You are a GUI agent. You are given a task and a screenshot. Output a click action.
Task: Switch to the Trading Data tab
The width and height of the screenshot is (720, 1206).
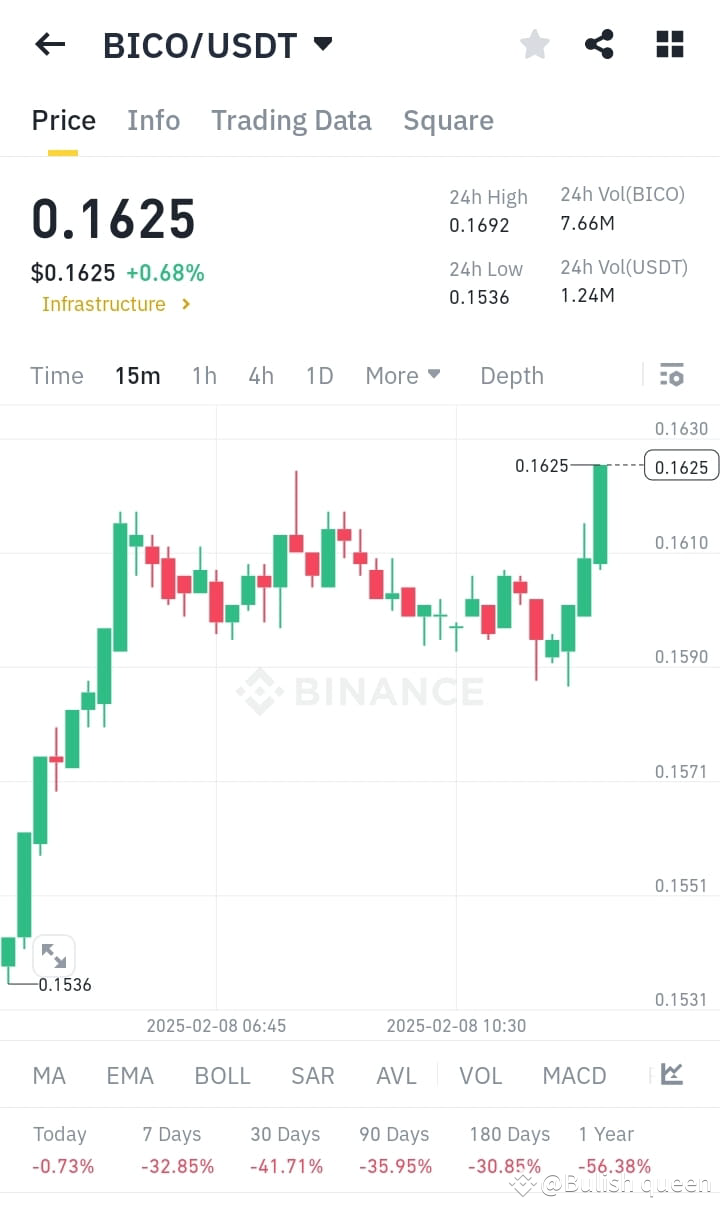[x=291, y=120]
